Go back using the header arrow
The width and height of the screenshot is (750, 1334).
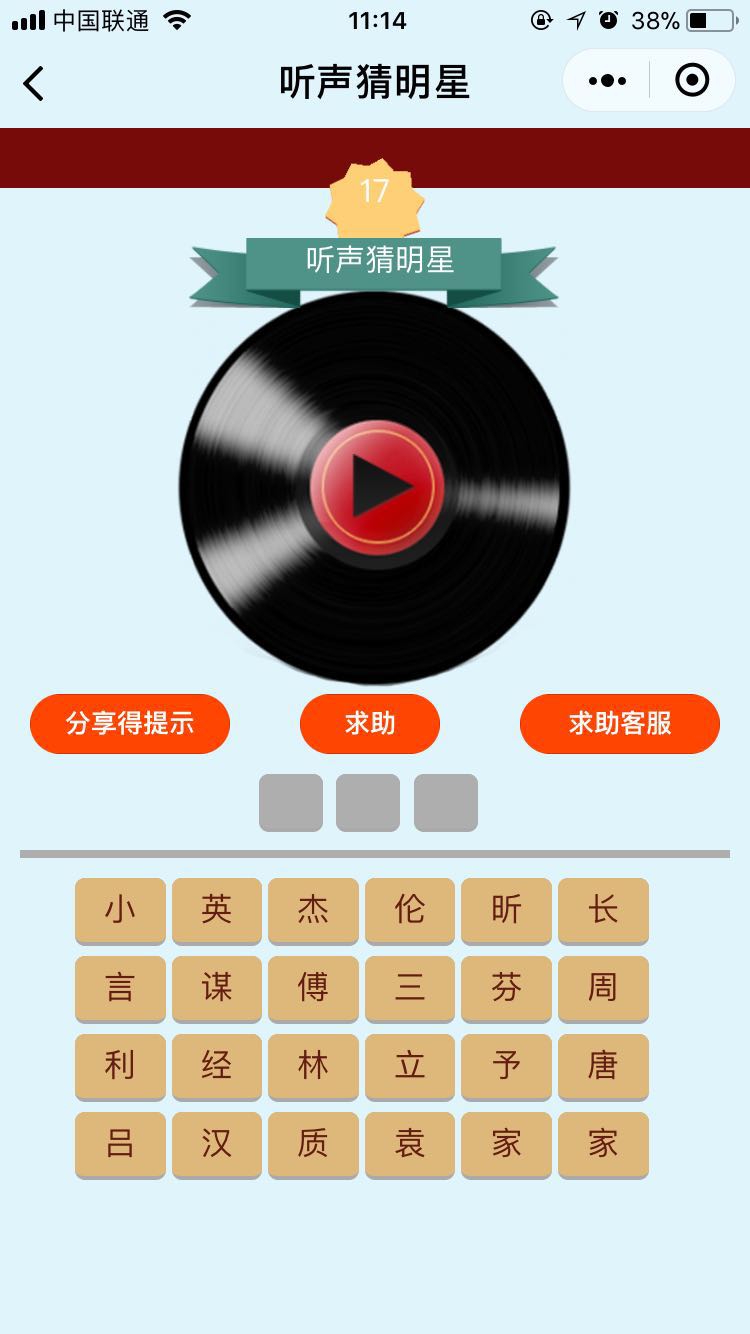(34, 83)
